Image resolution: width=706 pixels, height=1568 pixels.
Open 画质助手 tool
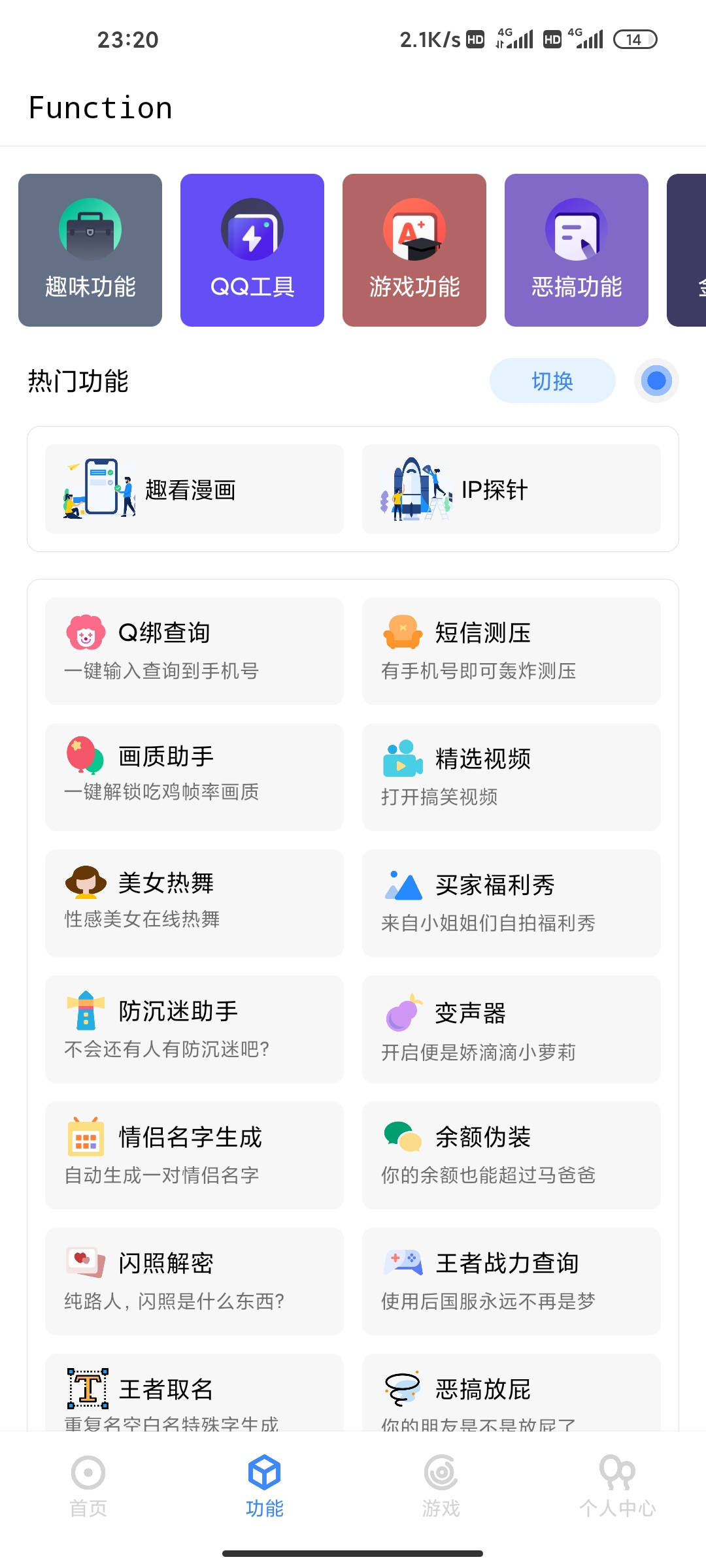click(x=194, y=777)
